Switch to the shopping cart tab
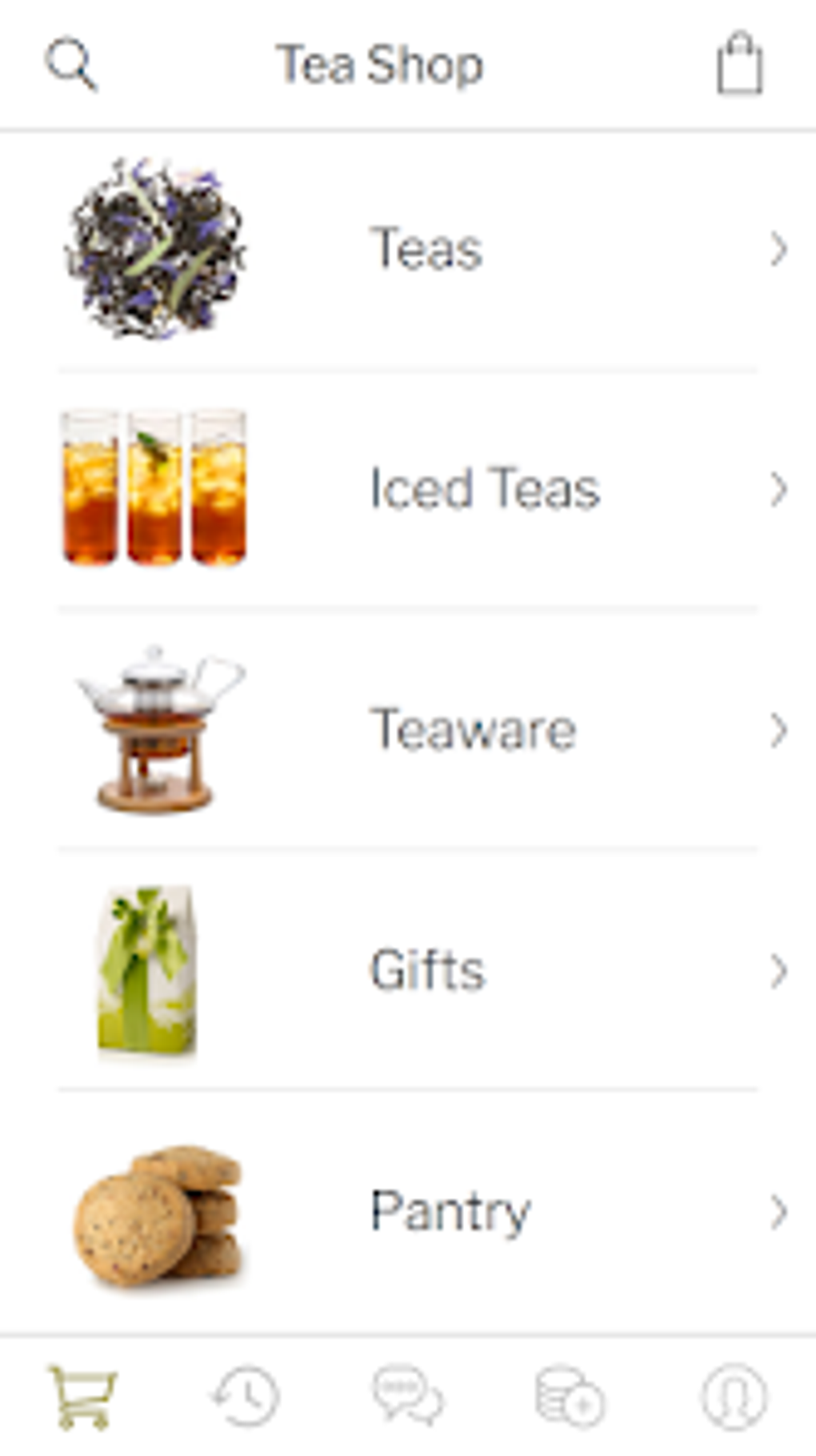The width and height of the screenshot is (816, 1456). coord(82,1397)
